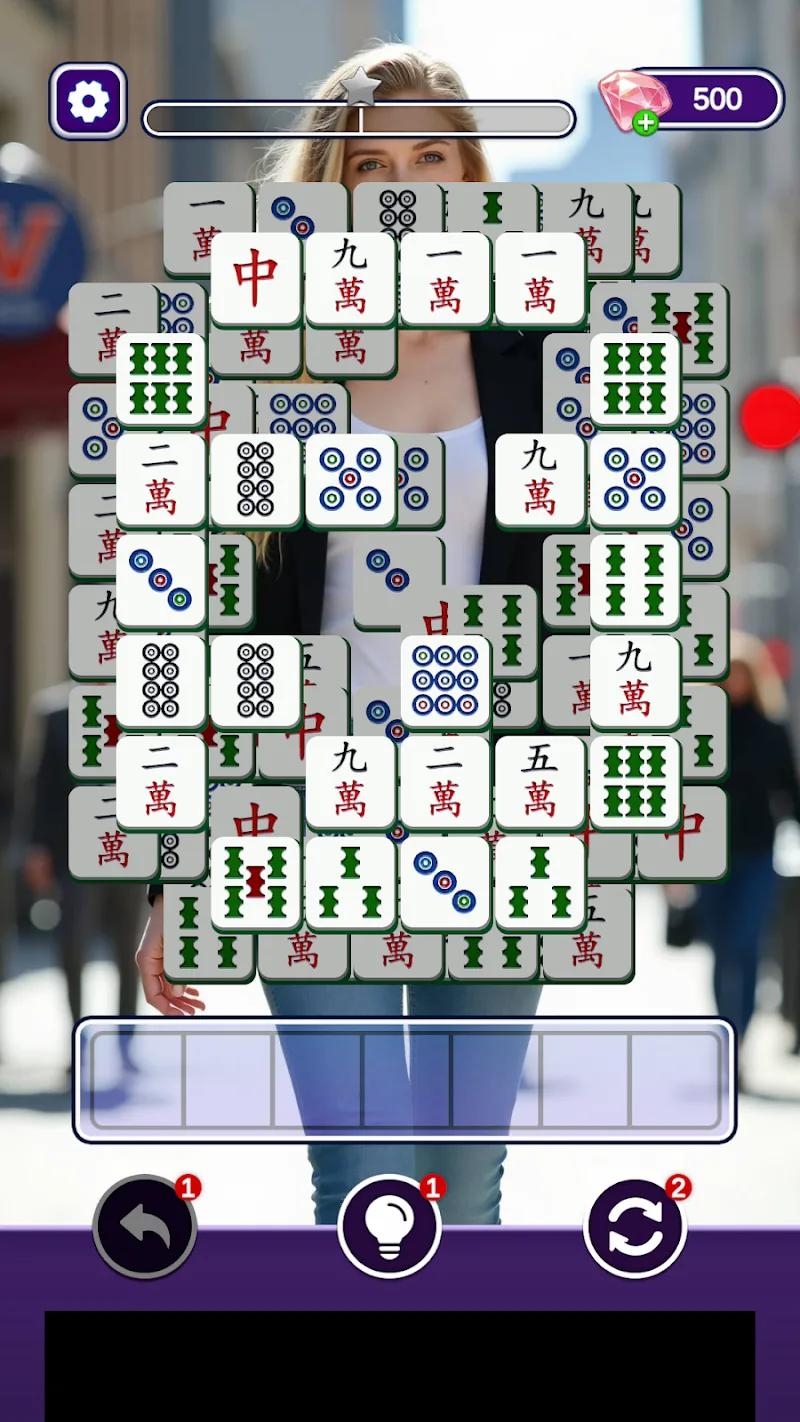This screenshot has height=1422, width=800.
Task: Add gems with the green plus icon
Action: pyautogui.click(x=646, y=124)
